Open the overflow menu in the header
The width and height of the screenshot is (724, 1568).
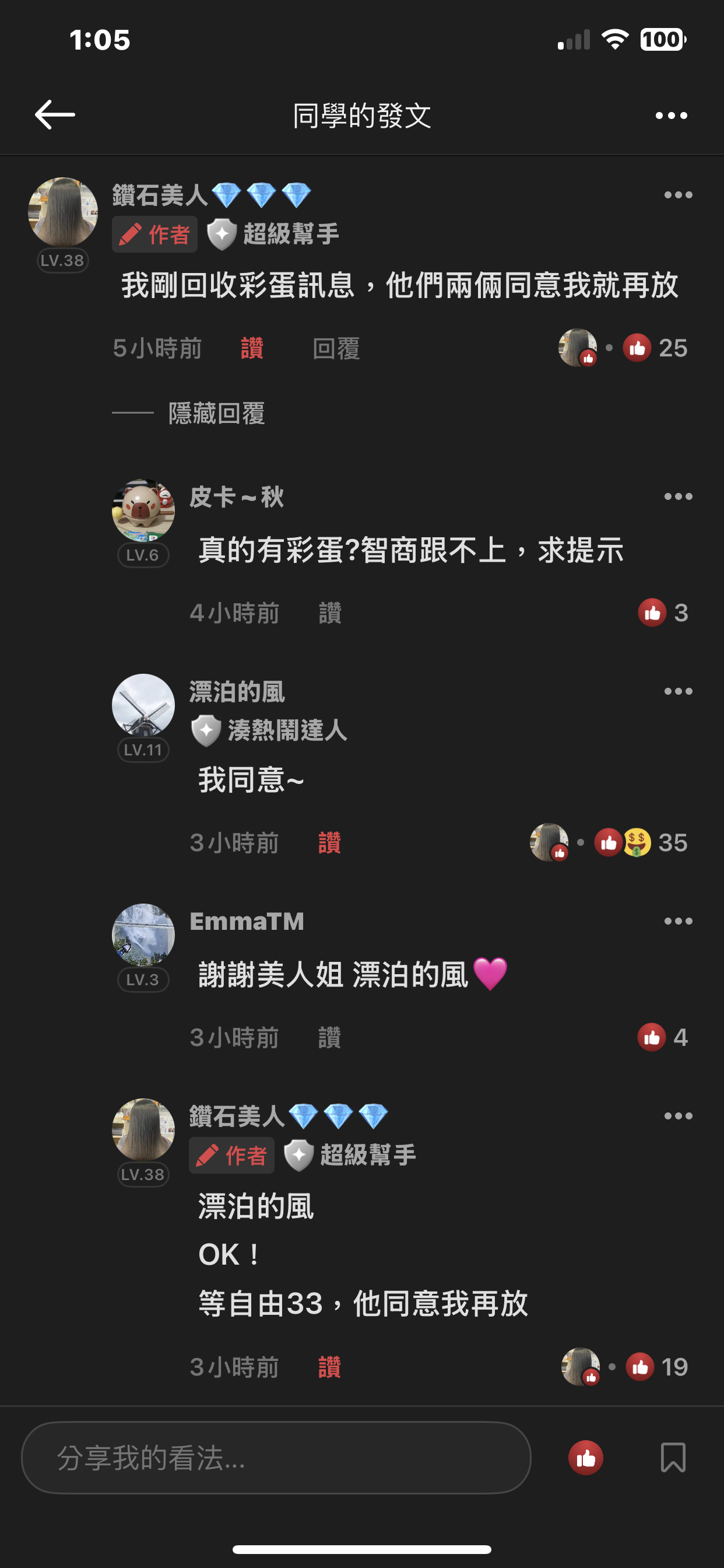671,116
